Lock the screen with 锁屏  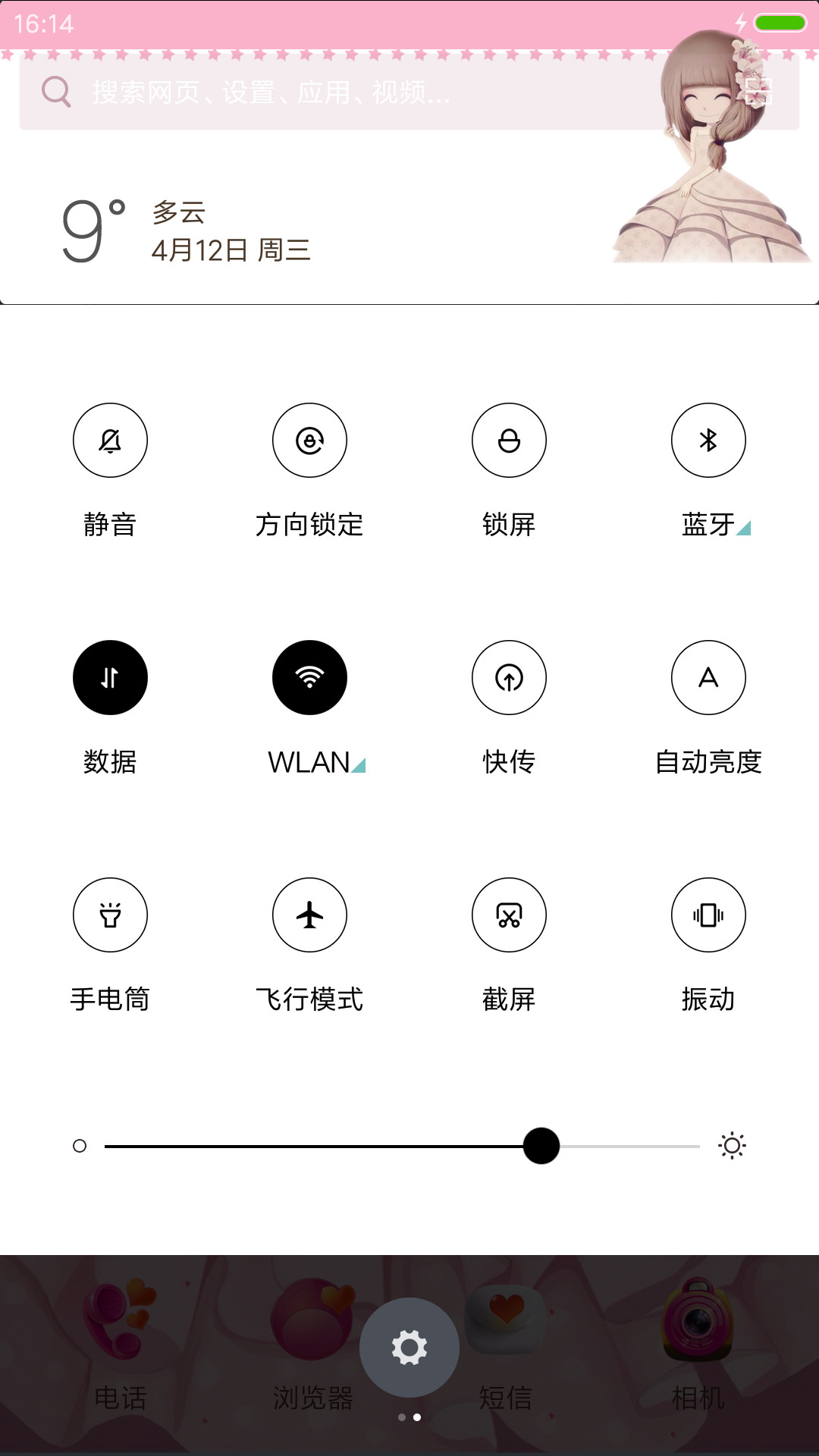[x=509, y=440]
